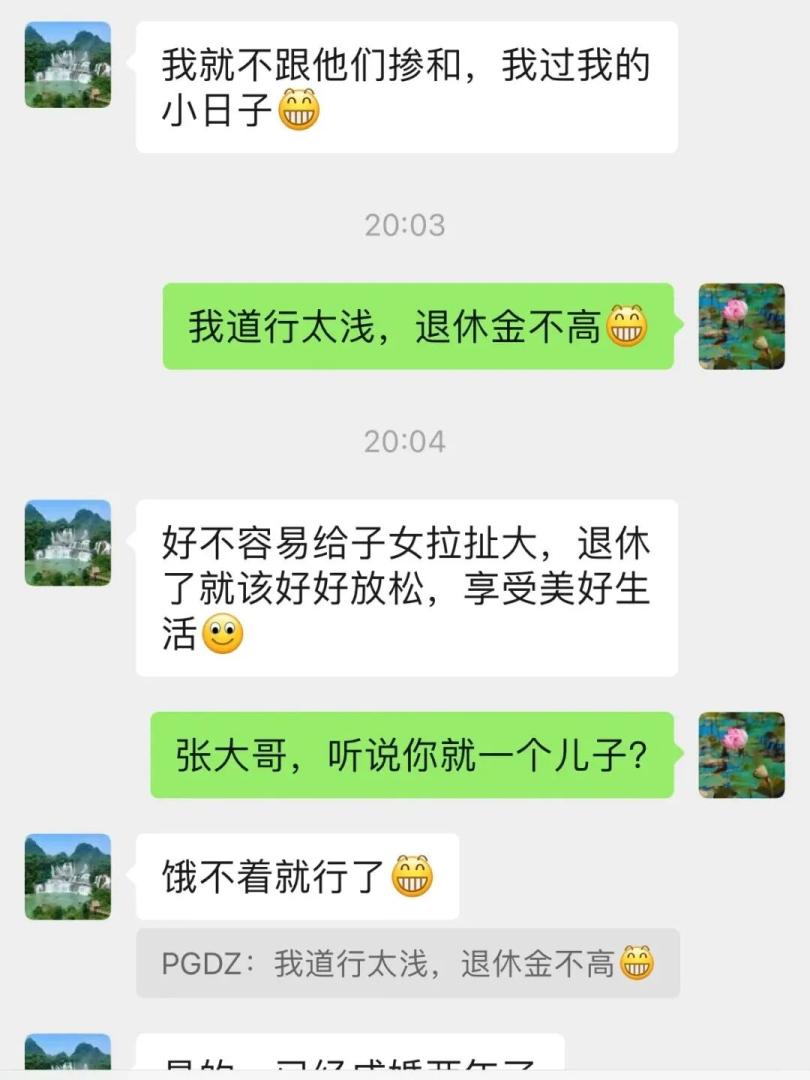
Task: Open the green bubble 我道行太浅，退休金不高
Action: [420, 327]
